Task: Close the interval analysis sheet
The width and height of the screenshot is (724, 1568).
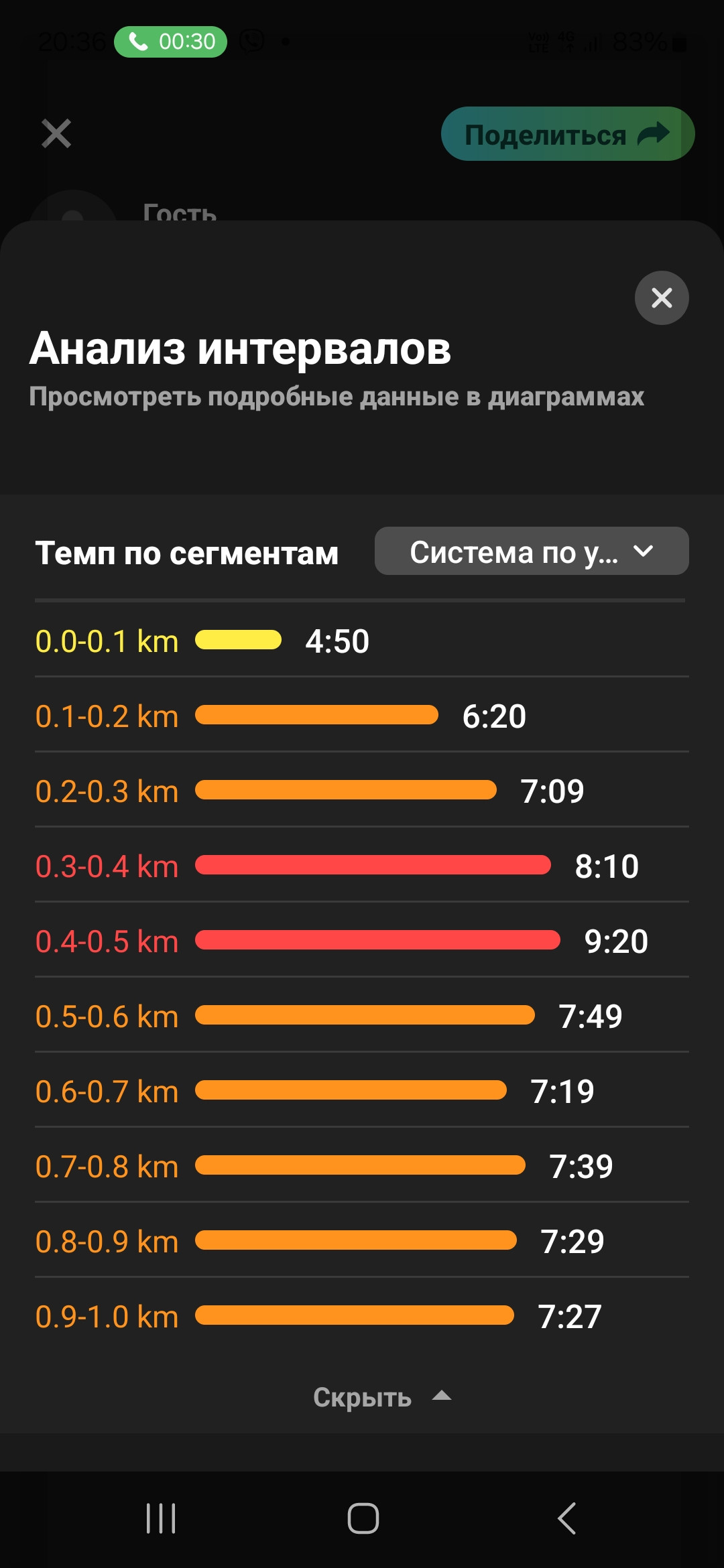Action: tap(662, 298)
